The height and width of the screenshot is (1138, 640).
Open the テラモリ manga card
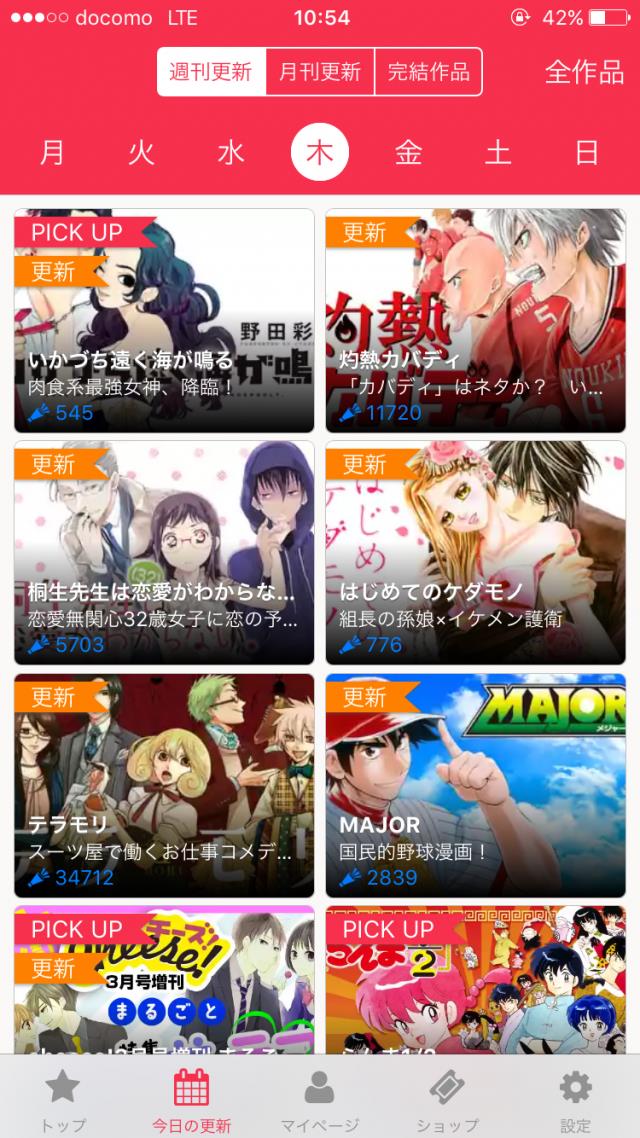tap(164, 785)
